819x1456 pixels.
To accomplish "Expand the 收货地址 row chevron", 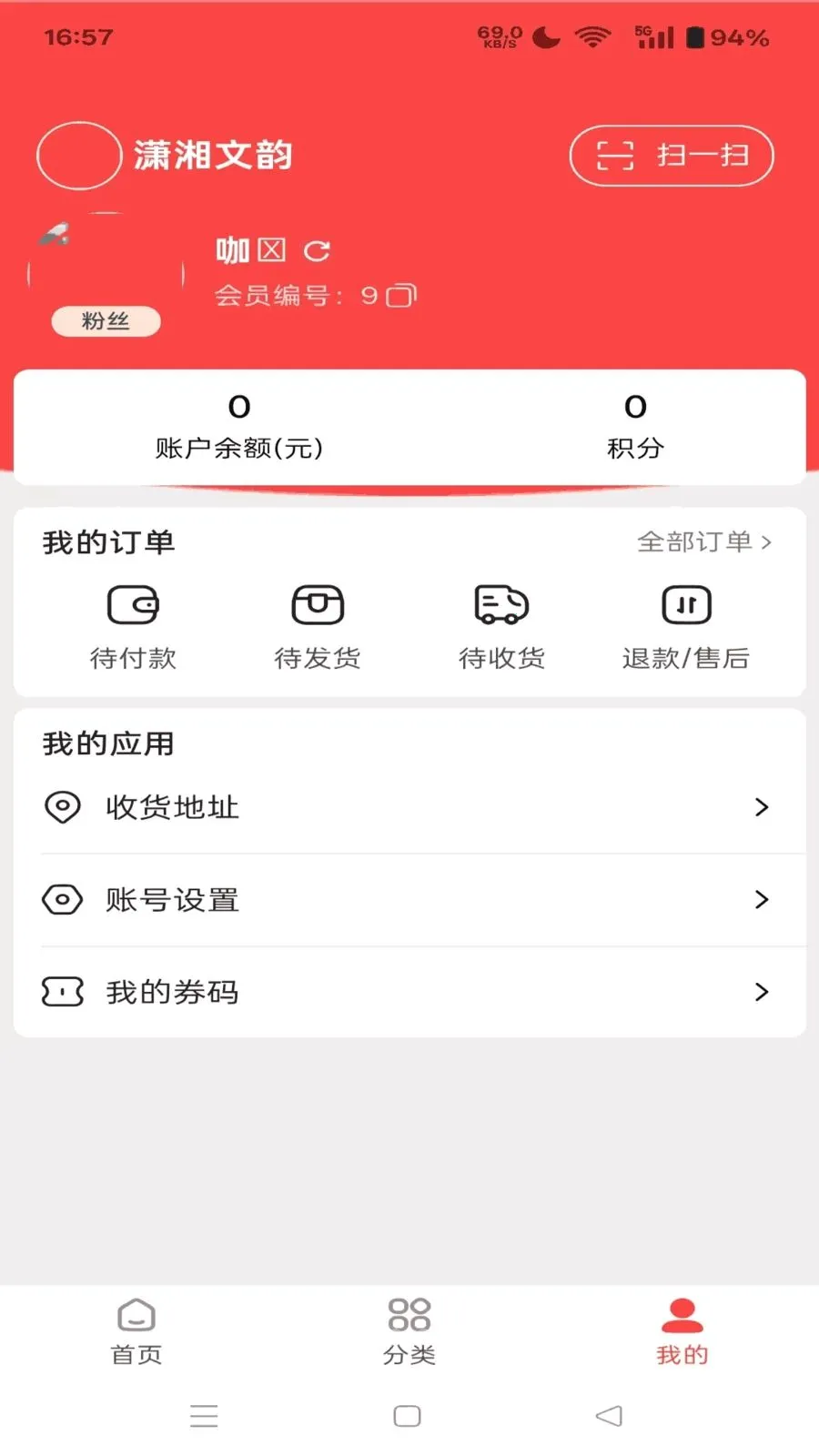I will tap(762, 807).
